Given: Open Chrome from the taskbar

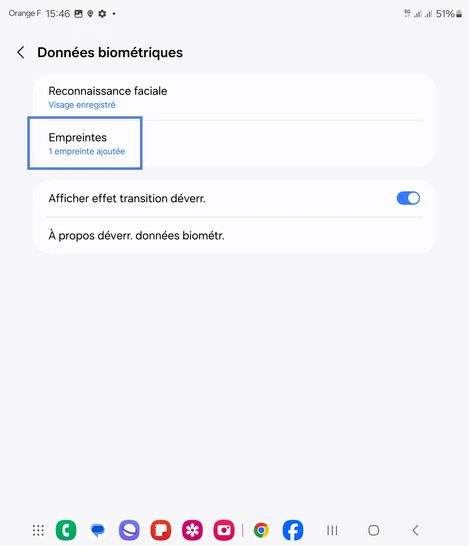Looking at the screenshot, I should coord(261,530).
